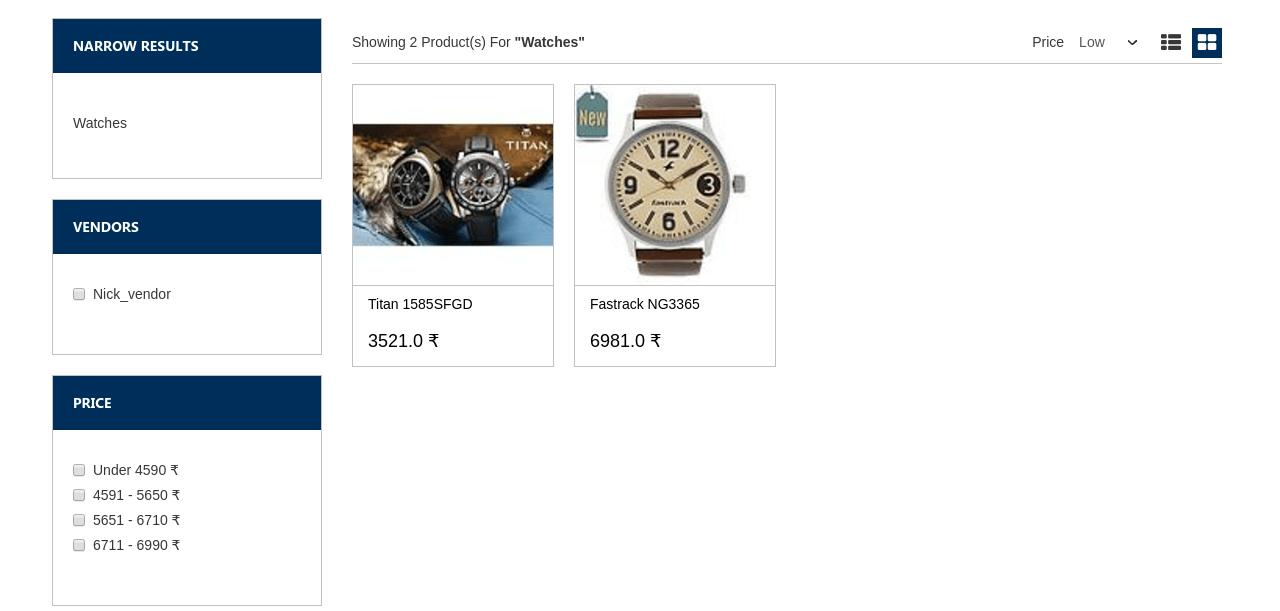Open the Price sort order dropdown

point(1108,42)
